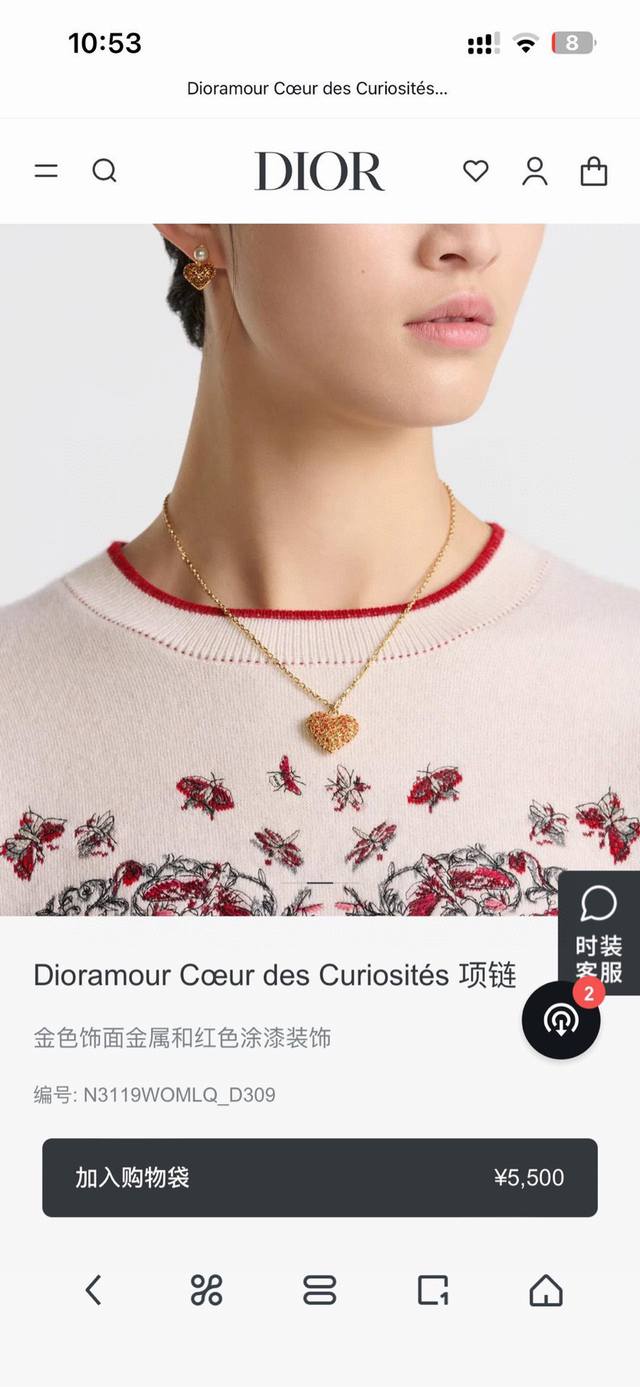Tap 加入购物袋 to add necklace
640x1387 pixels.
coord(320,1177)
